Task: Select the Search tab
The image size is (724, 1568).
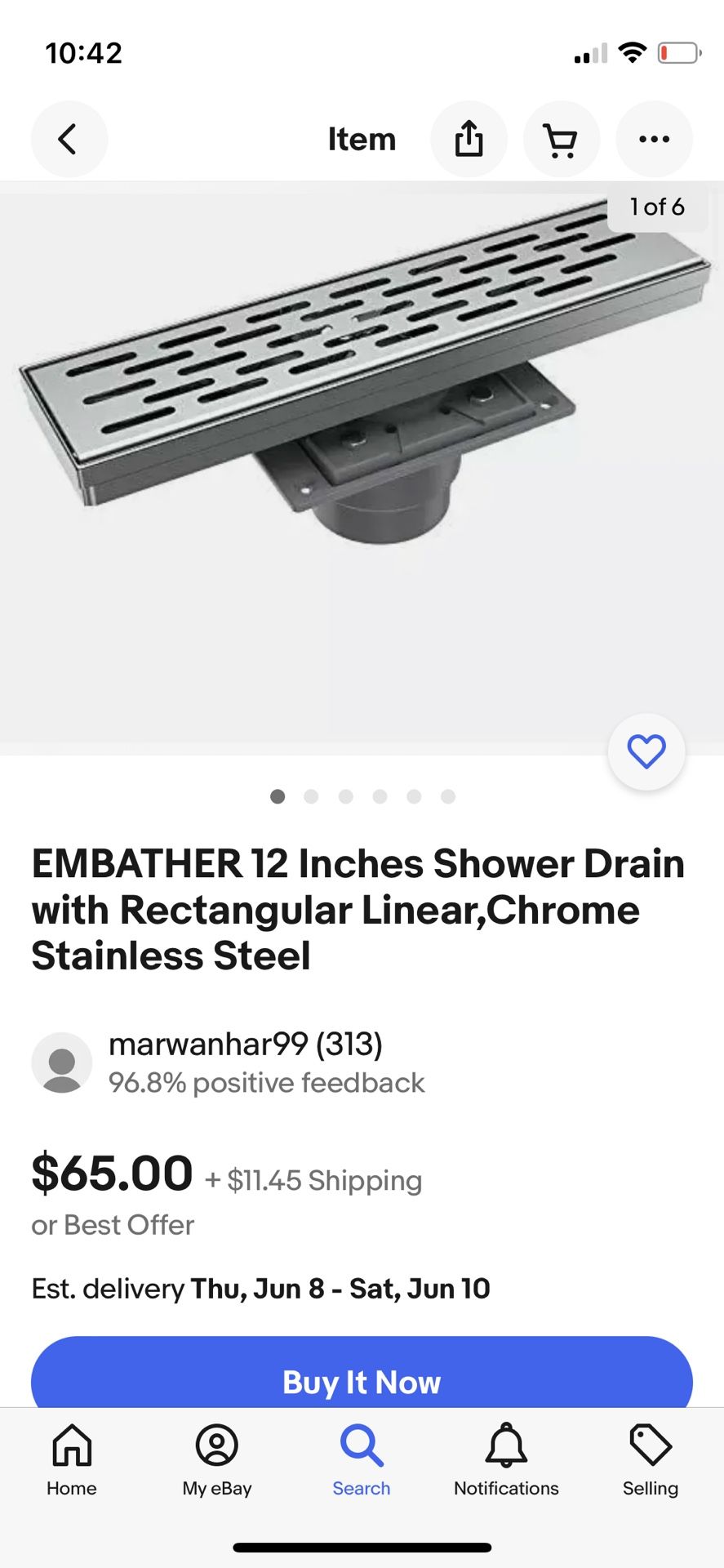Action: point(362,1459)
